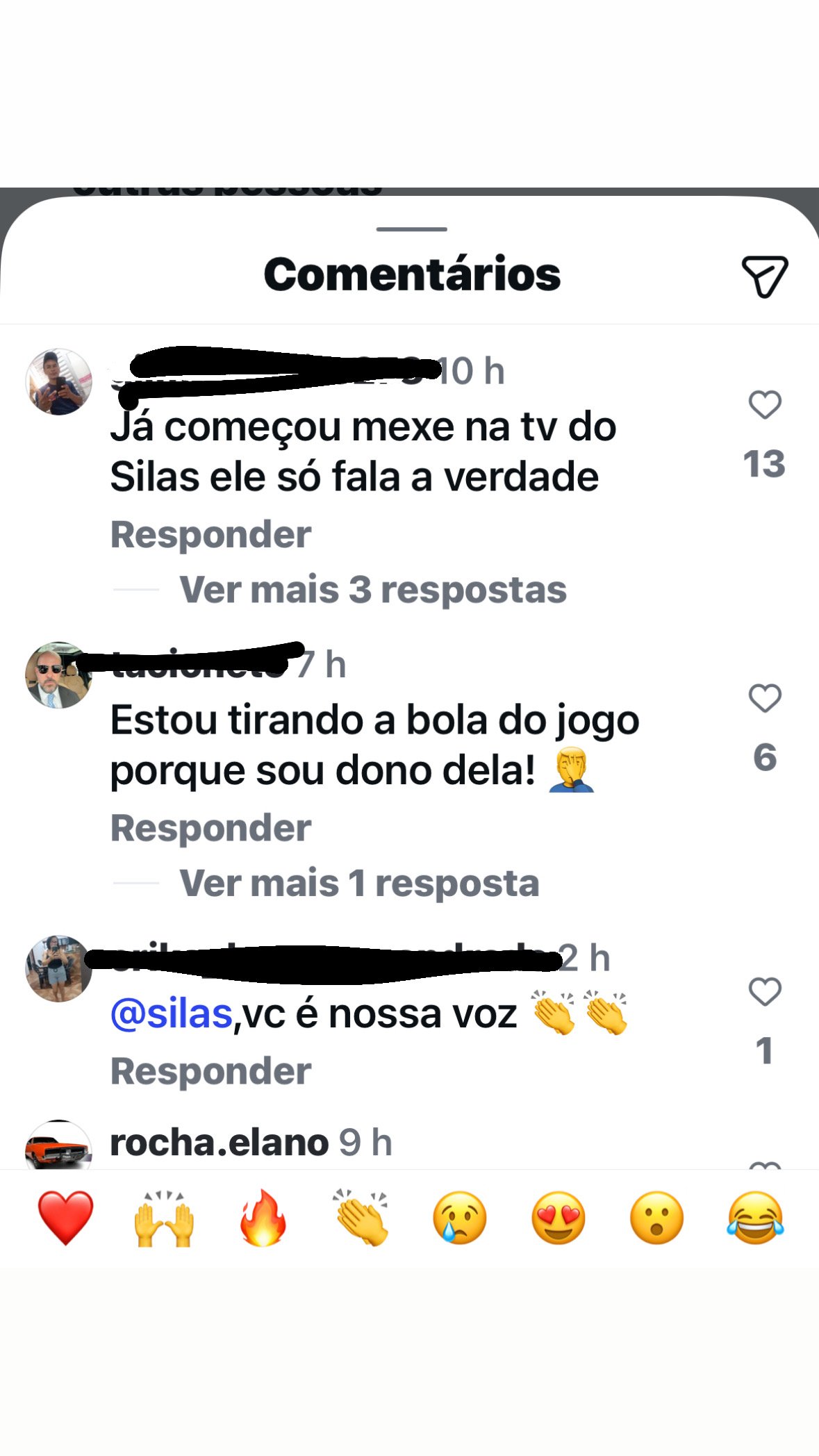The image size is (819, 1456).
Task: Reply to the comment 'Estou tirando a bola'
Action: click(x=210, y=828)
